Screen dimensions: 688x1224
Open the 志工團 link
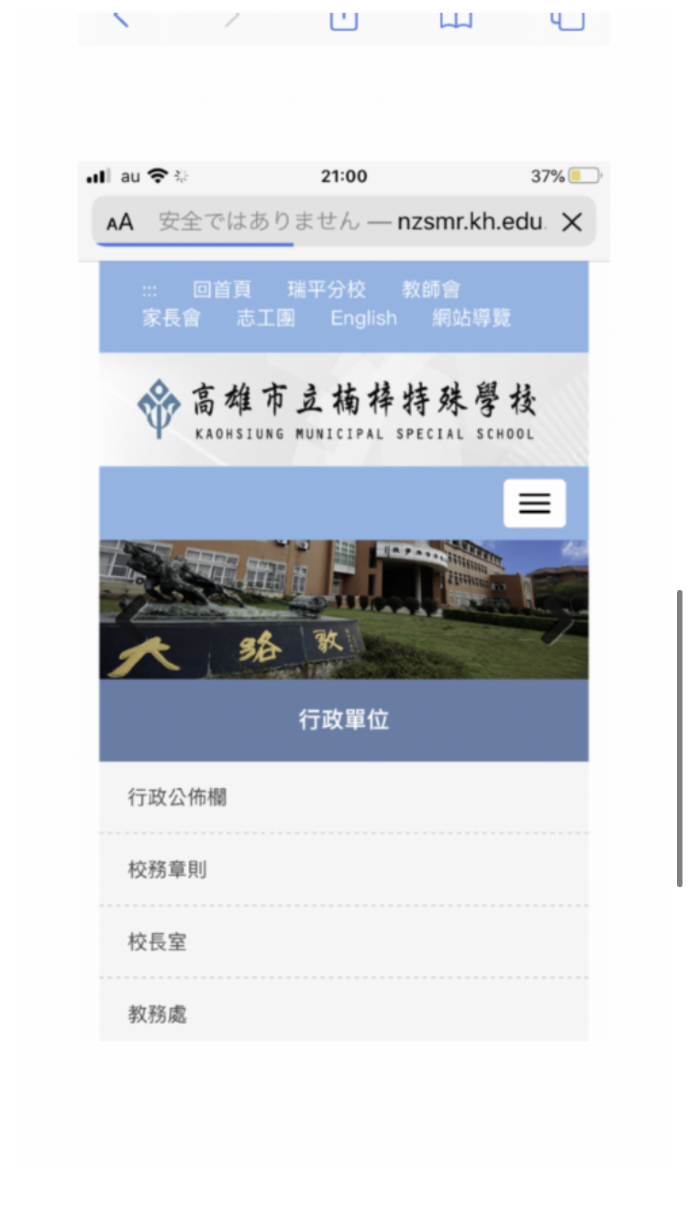[x=266, y=318]
